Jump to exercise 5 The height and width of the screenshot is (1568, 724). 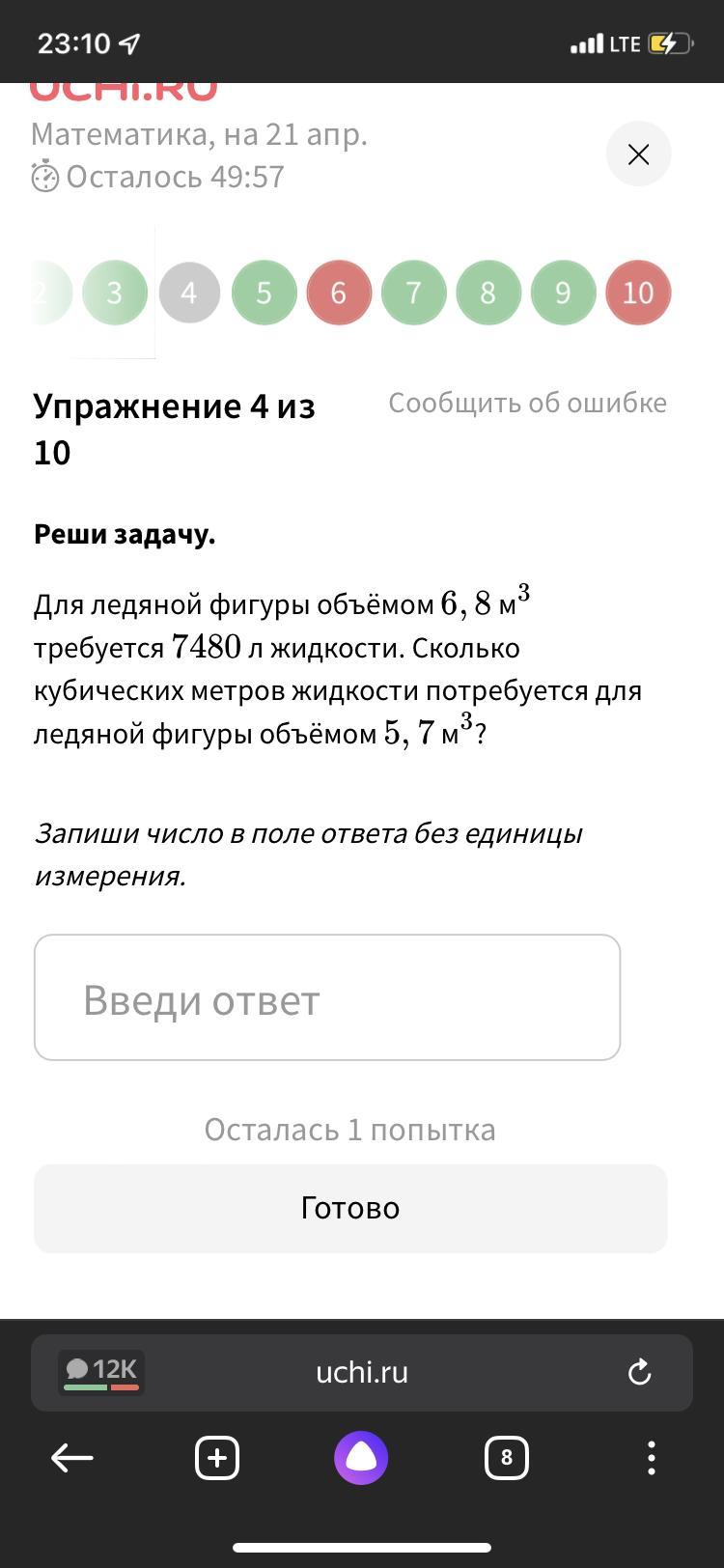(264, 293)
